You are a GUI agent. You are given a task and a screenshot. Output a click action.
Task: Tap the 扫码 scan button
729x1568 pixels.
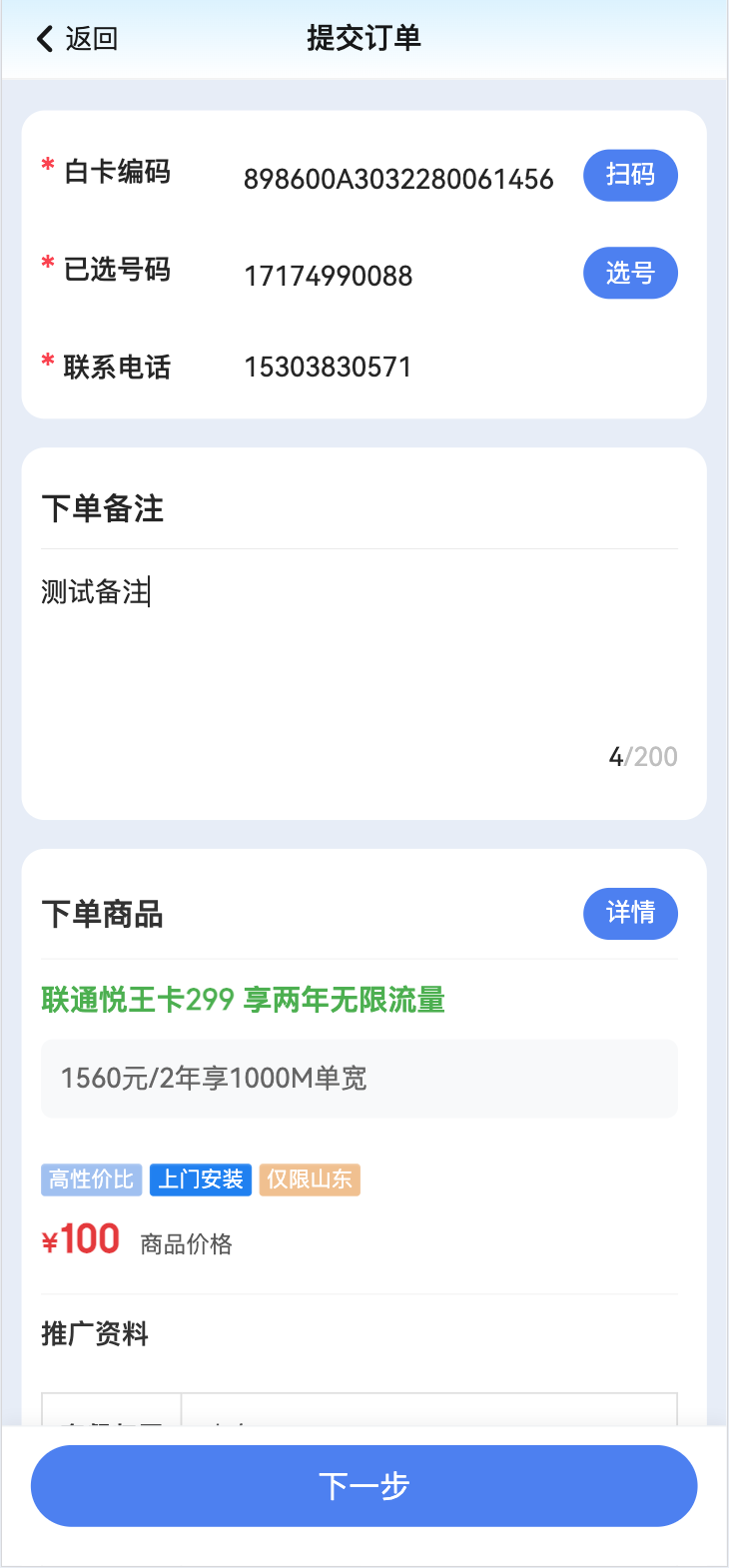630,176
